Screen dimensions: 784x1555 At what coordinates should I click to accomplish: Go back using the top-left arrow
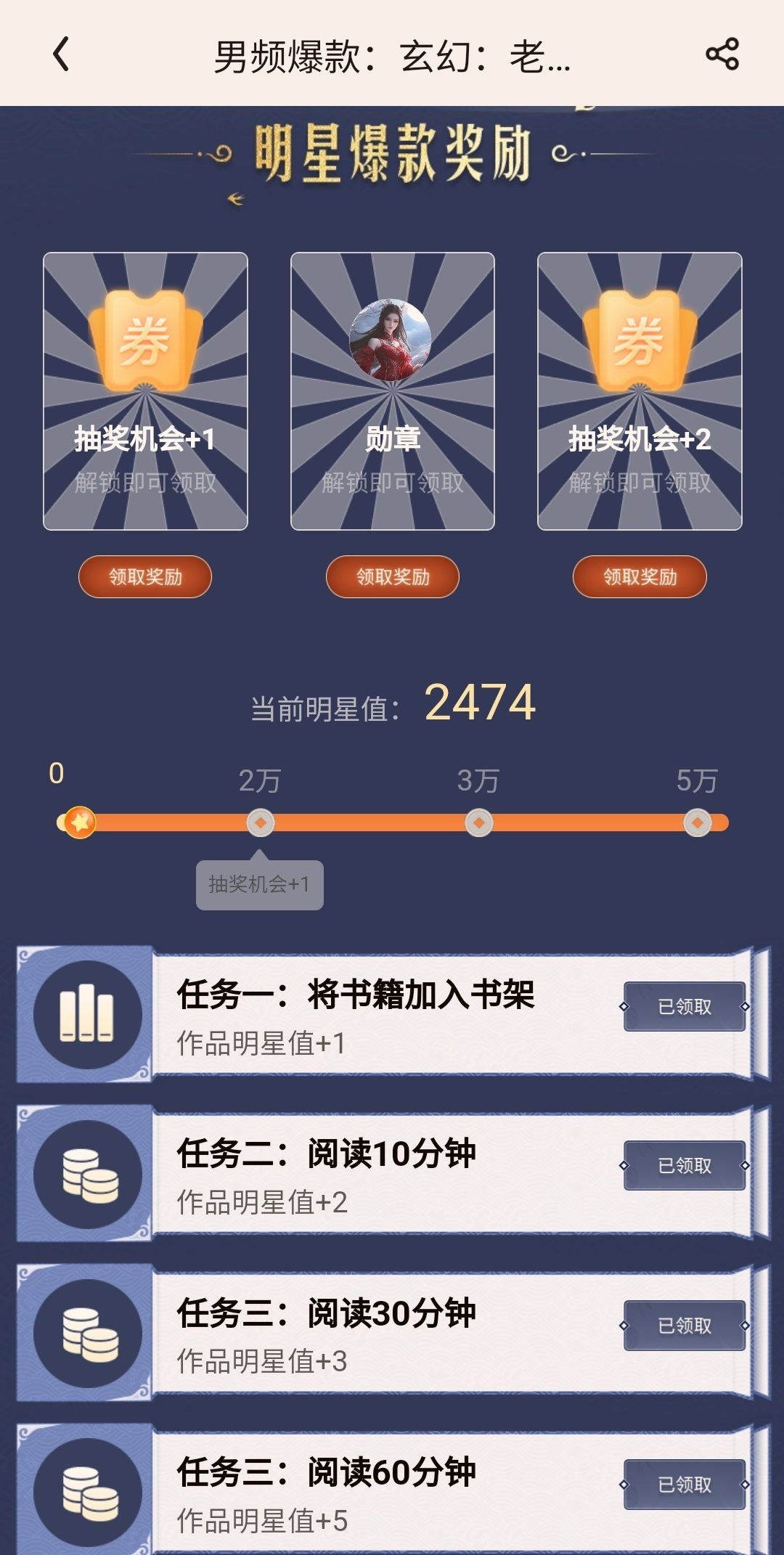point(62,54)
